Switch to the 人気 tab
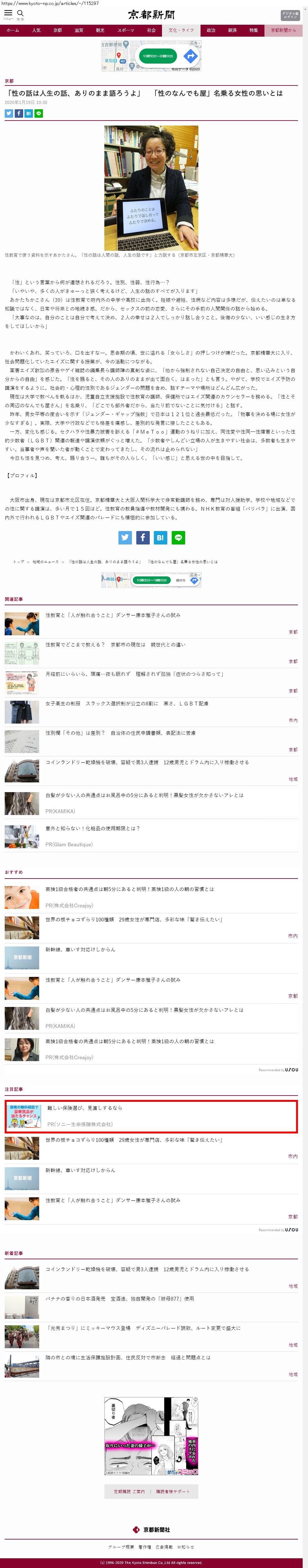308x1568 pixels. [x=36, y=30]
